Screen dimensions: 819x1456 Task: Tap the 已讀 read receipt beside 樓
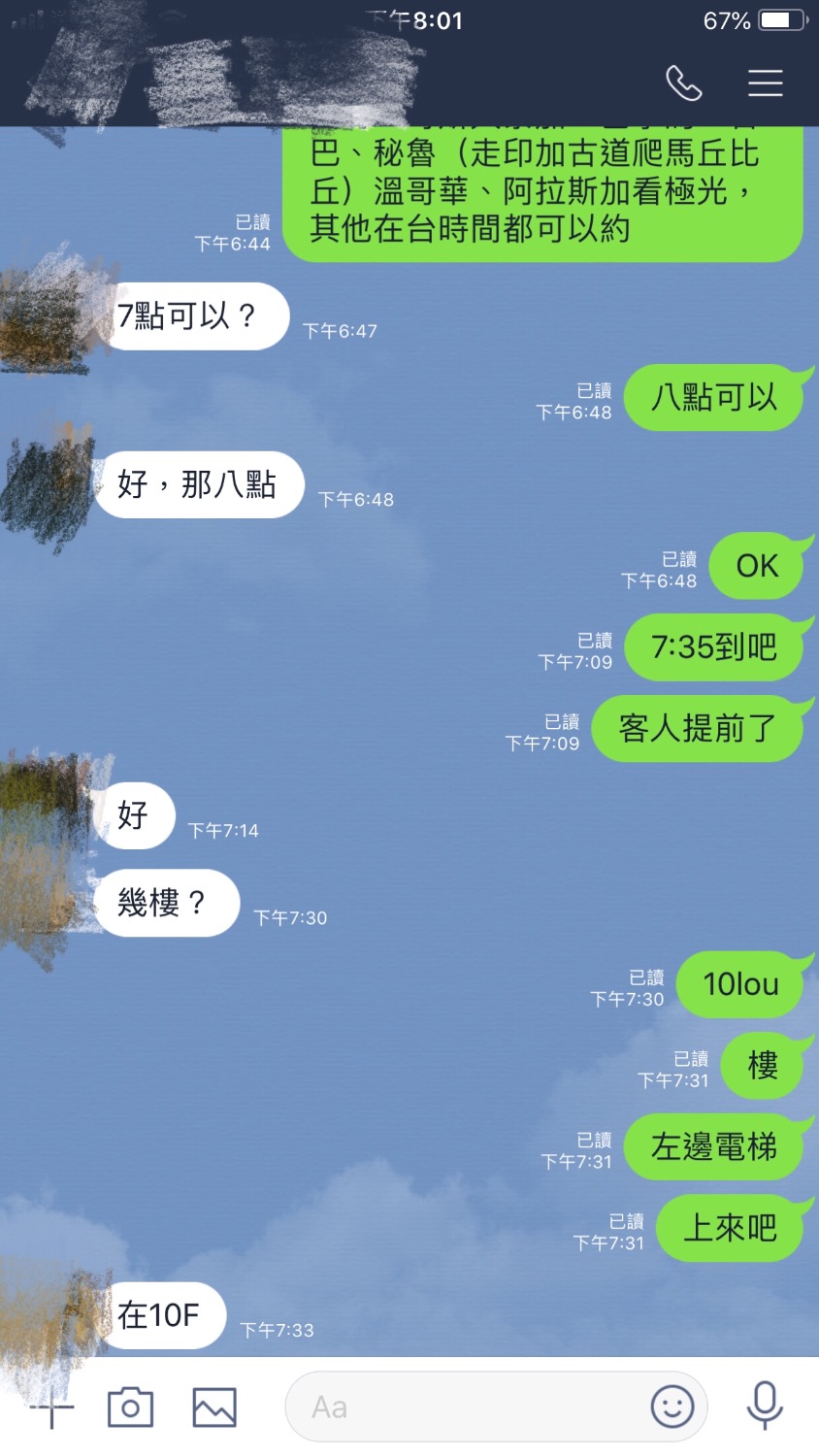point(690,1058)
